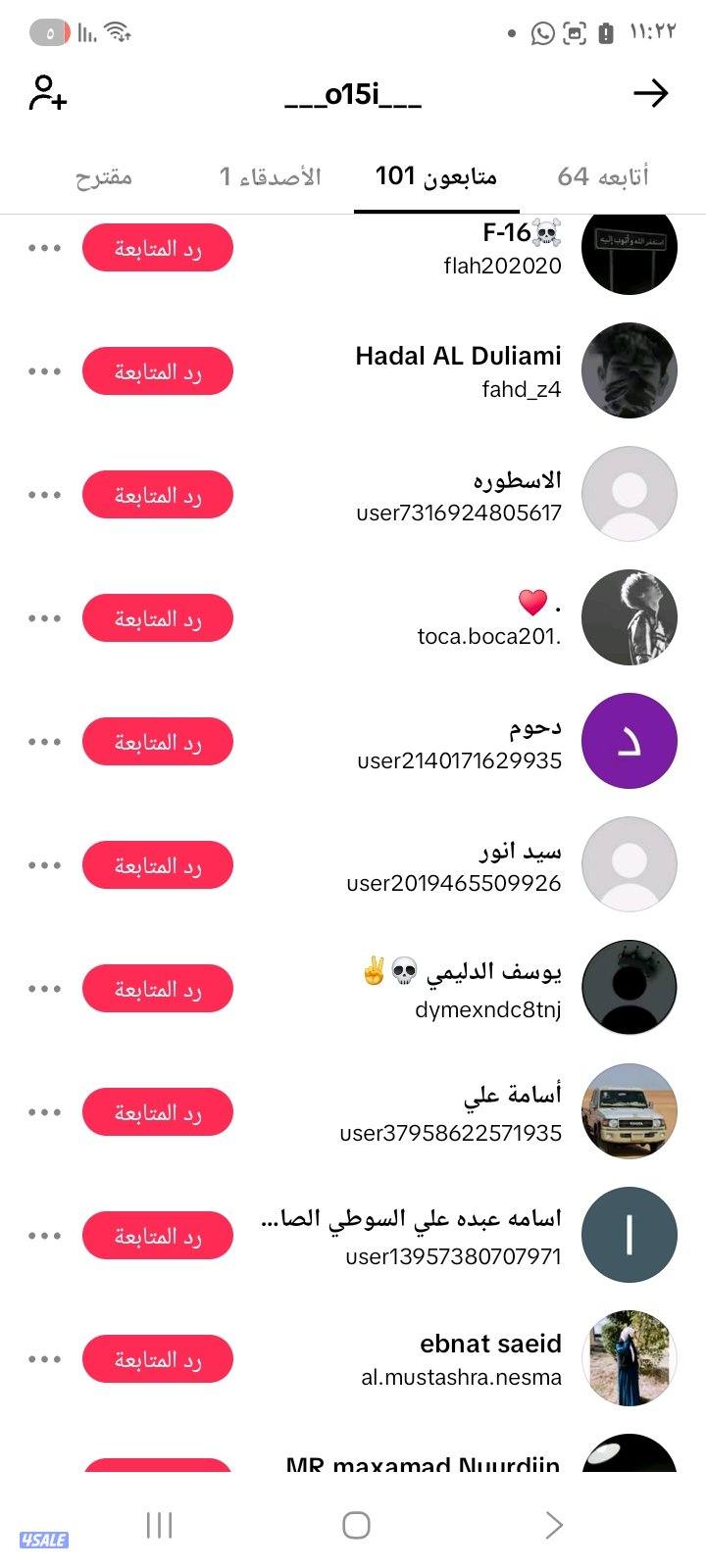Open the مقترح suggested tab
The height and width of the screenshot is (1568, 706).
(103, 176)
